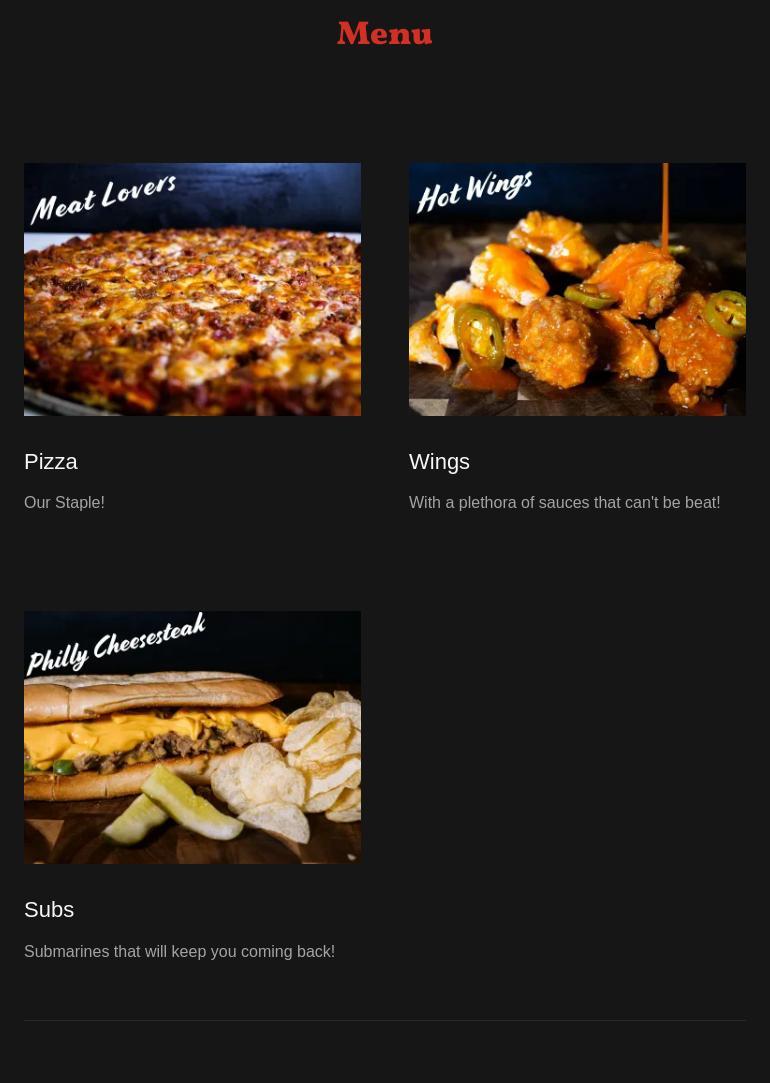Open the Hot Wings image
Image resolution: width=770 pixels, height=1083 pixels.
[x=577, y=289]
